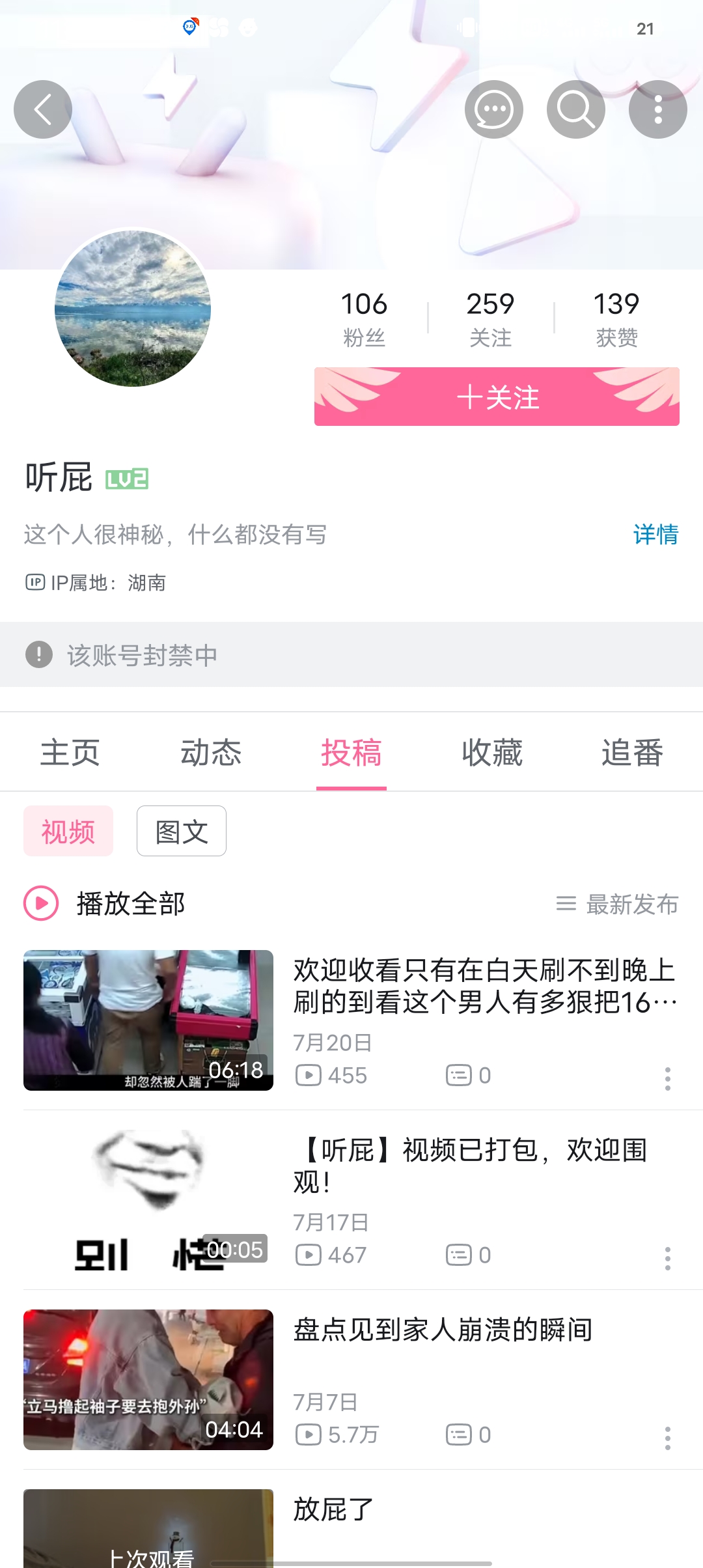Switch to the 收藏 tab
703x1568 pixels.
(x=491, y=753)
